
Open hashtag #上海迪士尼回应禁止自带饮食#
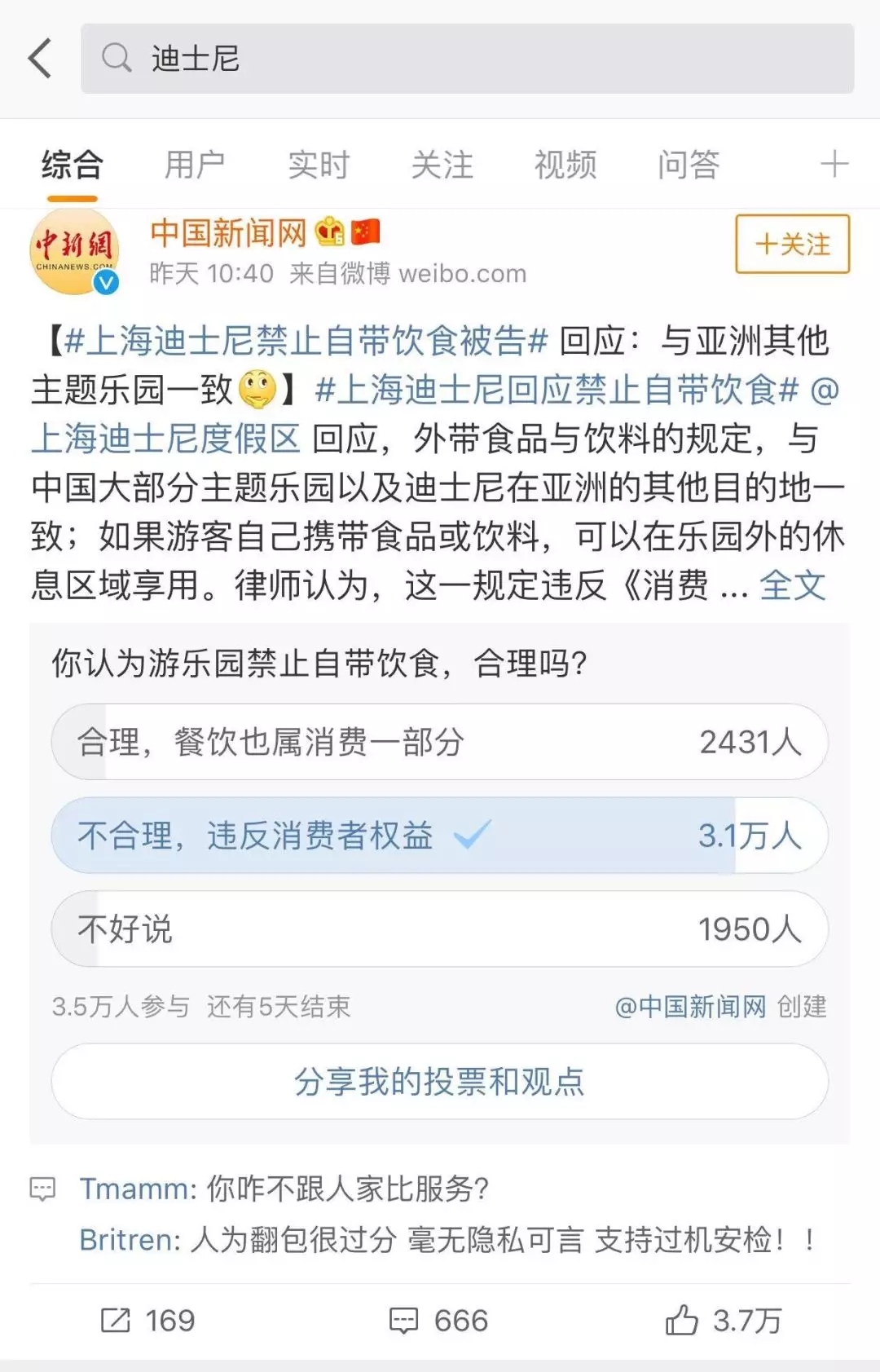click(x=557, y=390)
